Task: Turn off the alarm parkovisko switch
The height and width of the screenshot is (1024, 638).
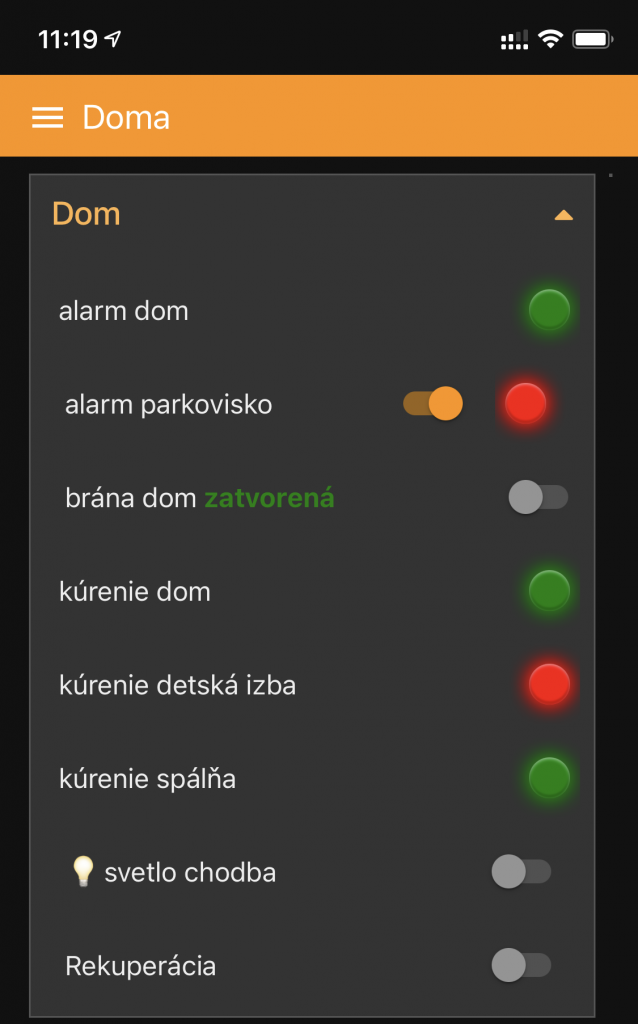Action: pos(432,404)
